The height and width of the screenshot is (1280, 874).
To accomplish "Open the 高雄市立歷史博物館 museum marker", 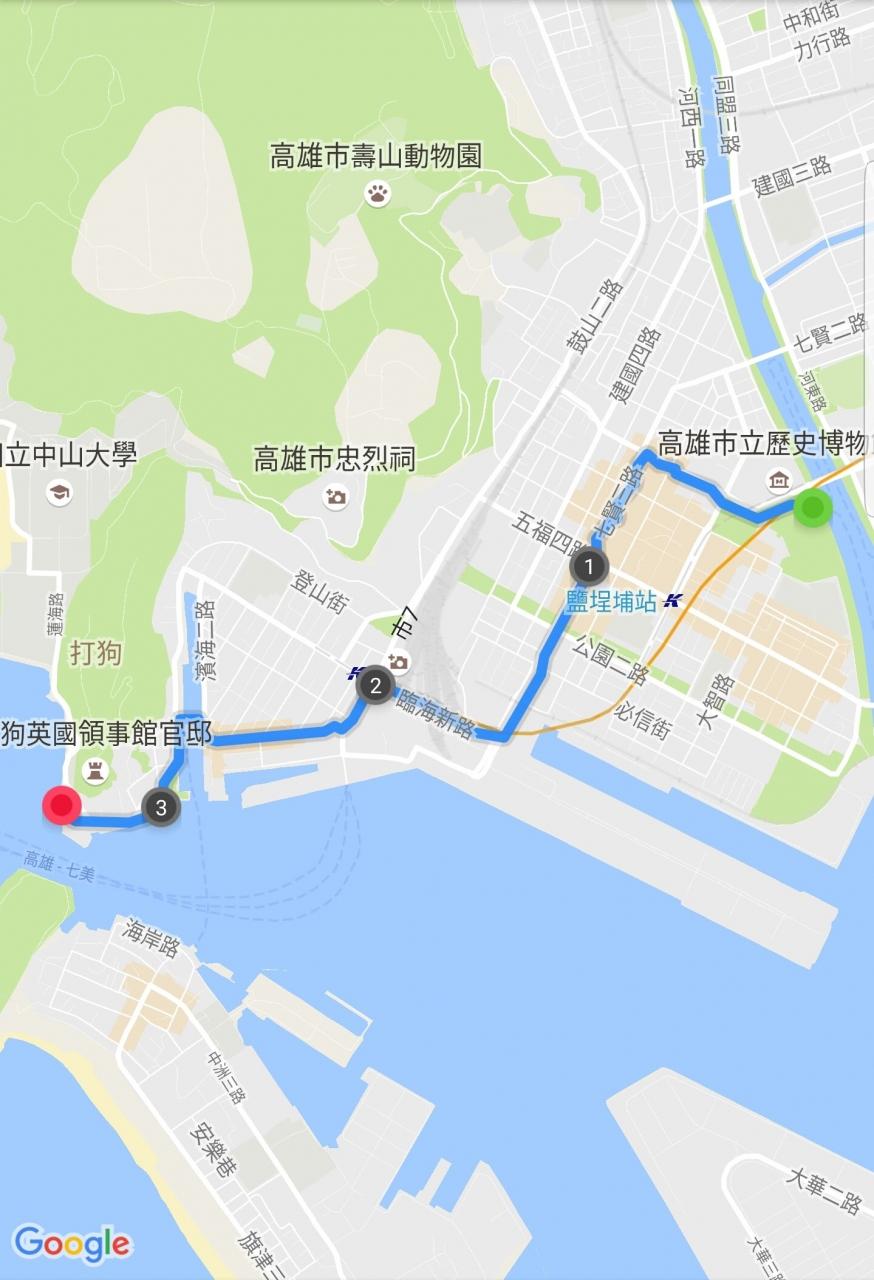I will 777,482.
